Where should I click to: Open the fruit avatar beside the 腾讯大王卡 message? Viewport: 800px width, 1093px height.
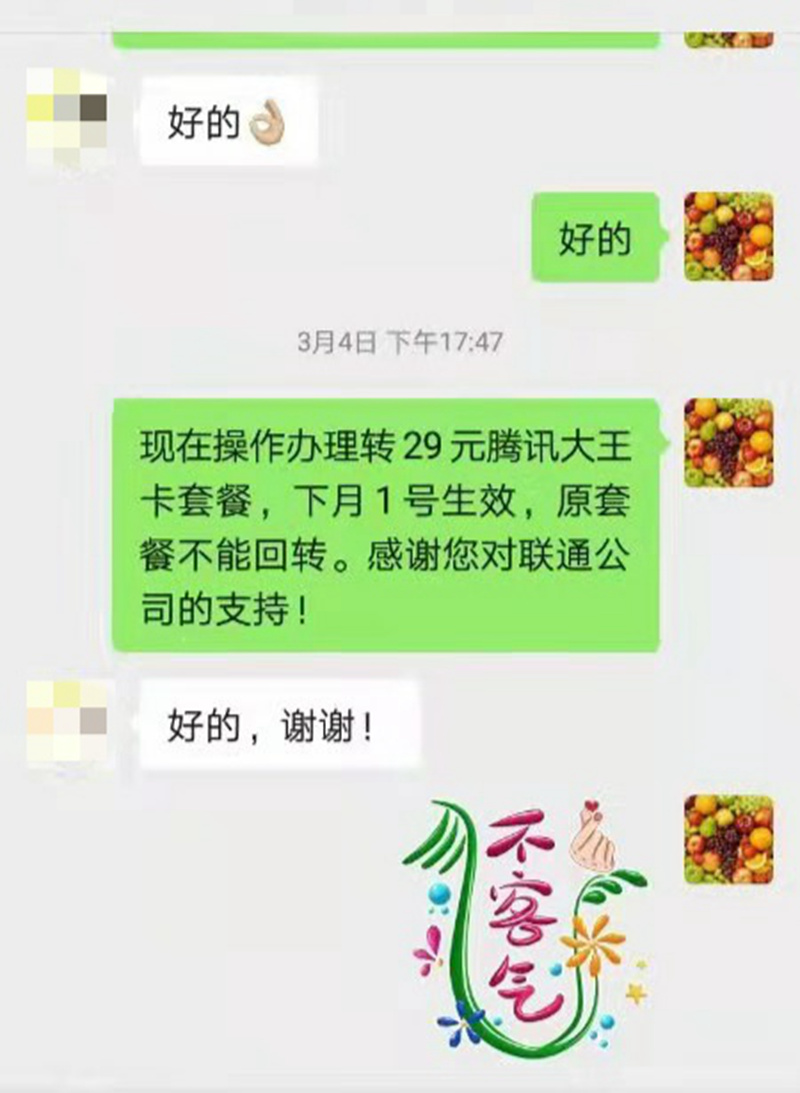(x=728, y=441)
